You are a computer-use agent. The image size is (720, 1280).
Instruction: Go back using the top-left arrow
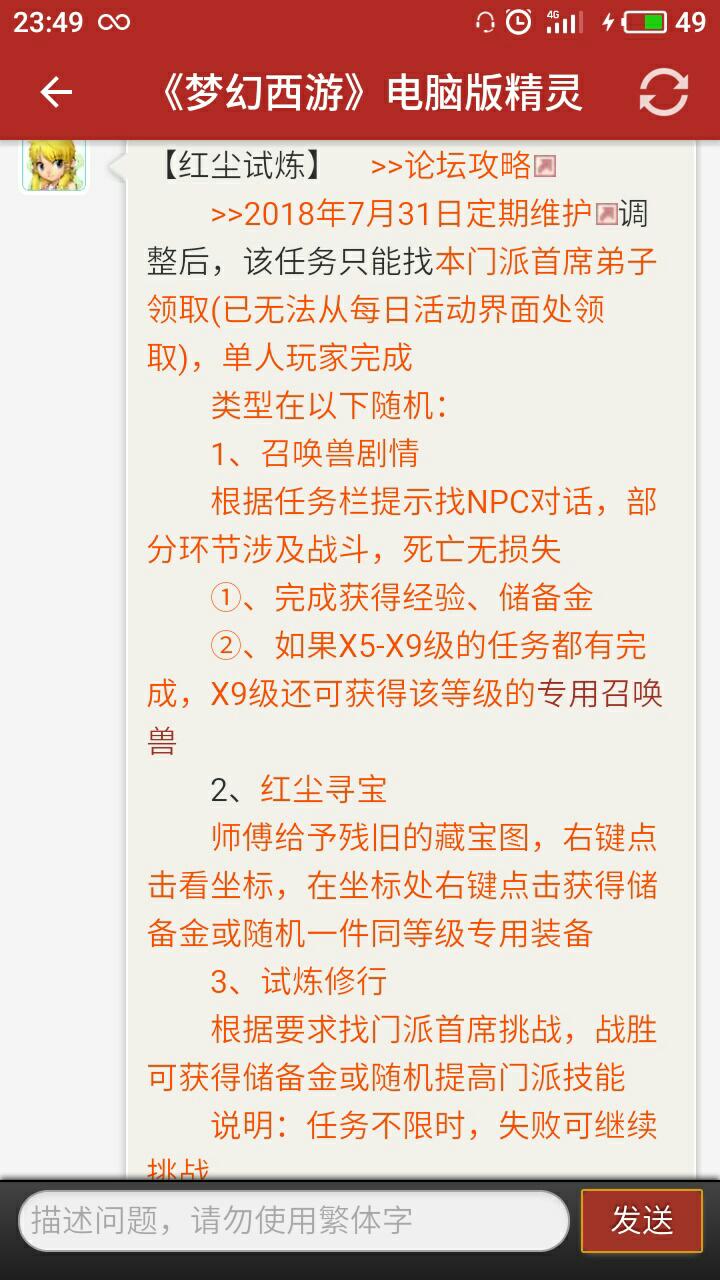coord(56,93)
